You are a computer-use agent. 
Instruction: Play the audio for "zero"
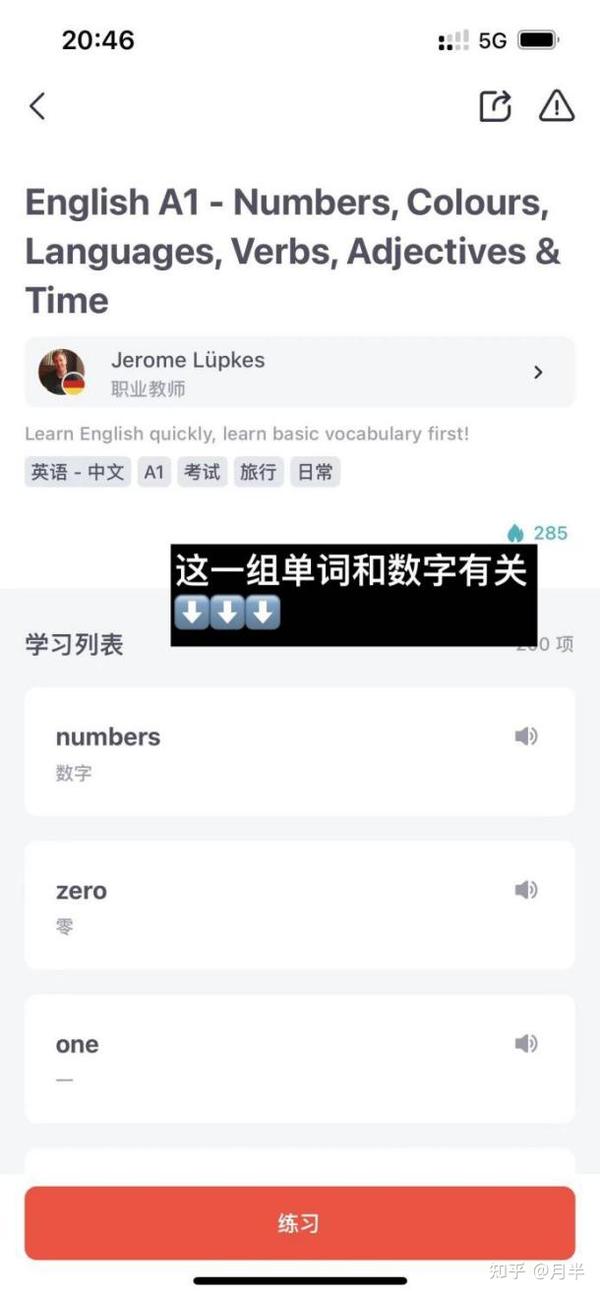click(526, 890)
